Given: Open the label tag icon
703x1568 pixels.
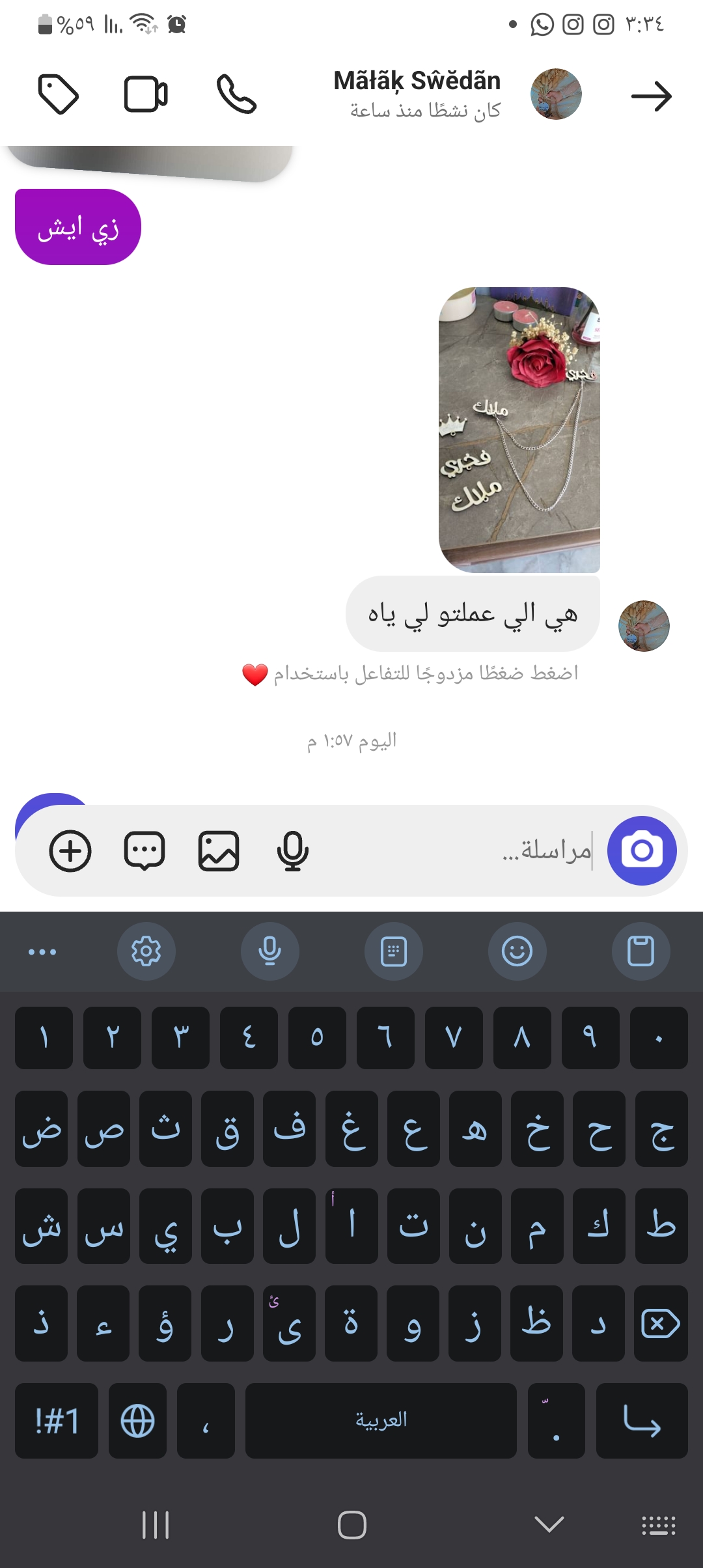Looking at the screenshot, I should point(59,95).
